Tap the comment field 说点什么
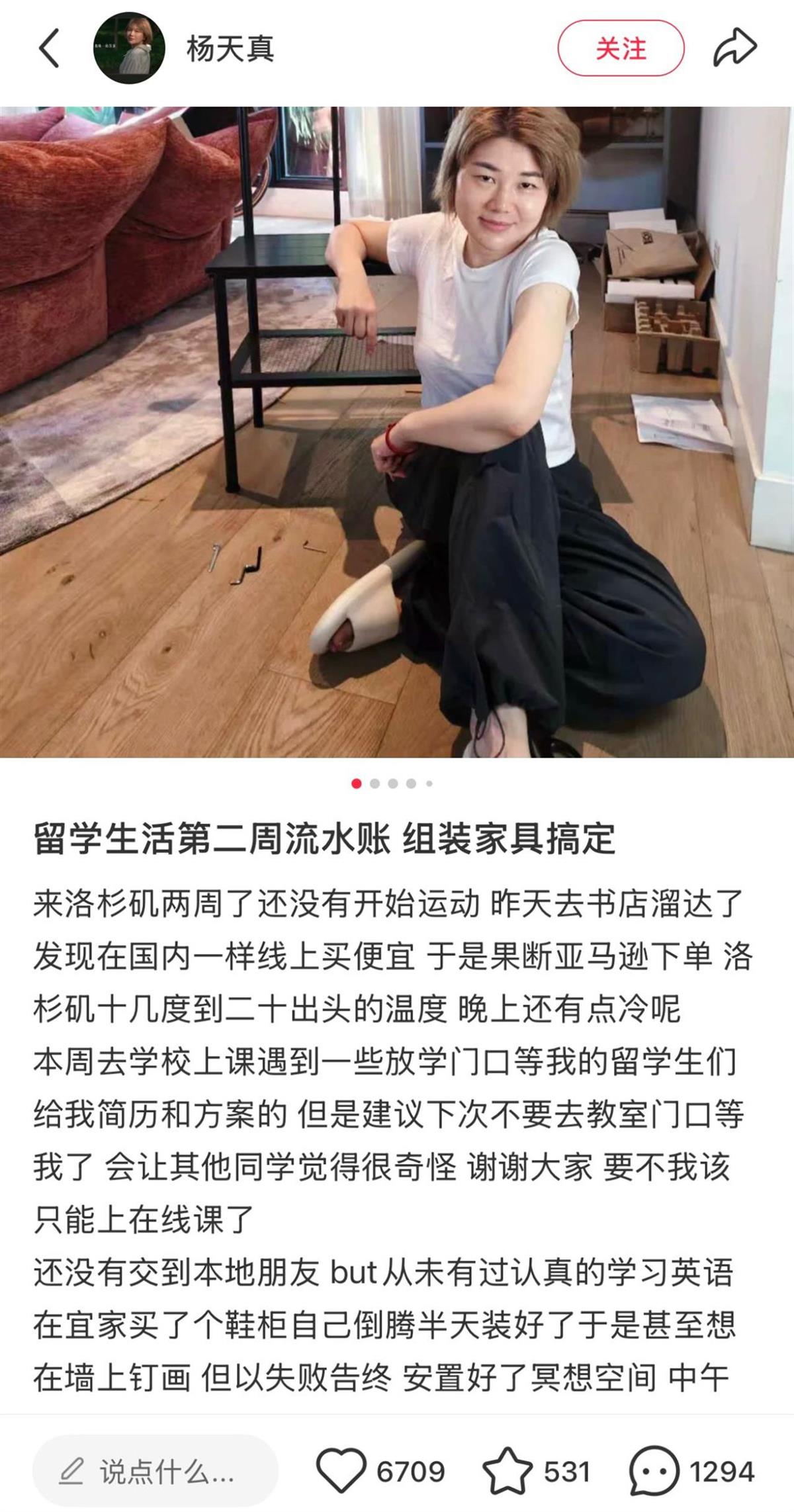The height and width of the screenshot is (1512, 794). [x=155, y=1471]
